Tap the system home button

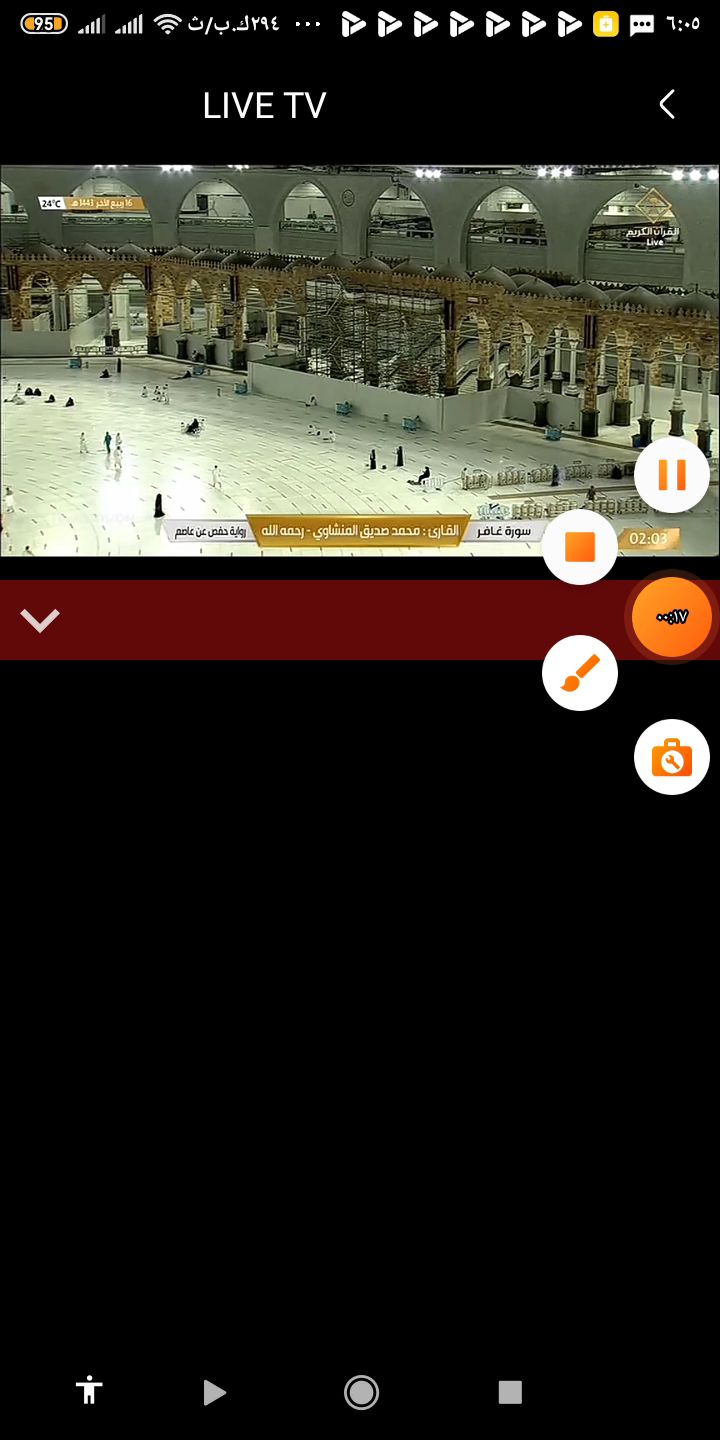(x=361, y=1391)
